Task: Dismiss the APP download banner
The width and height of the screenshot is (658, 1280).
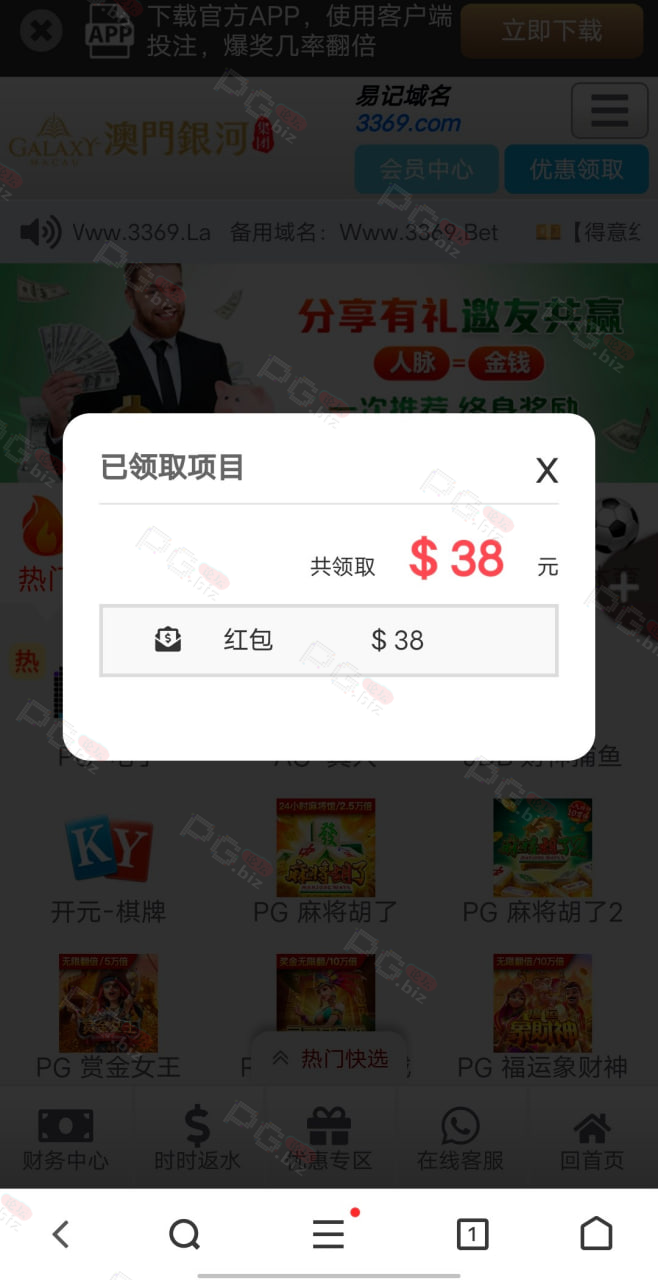Action: [40, 32]
